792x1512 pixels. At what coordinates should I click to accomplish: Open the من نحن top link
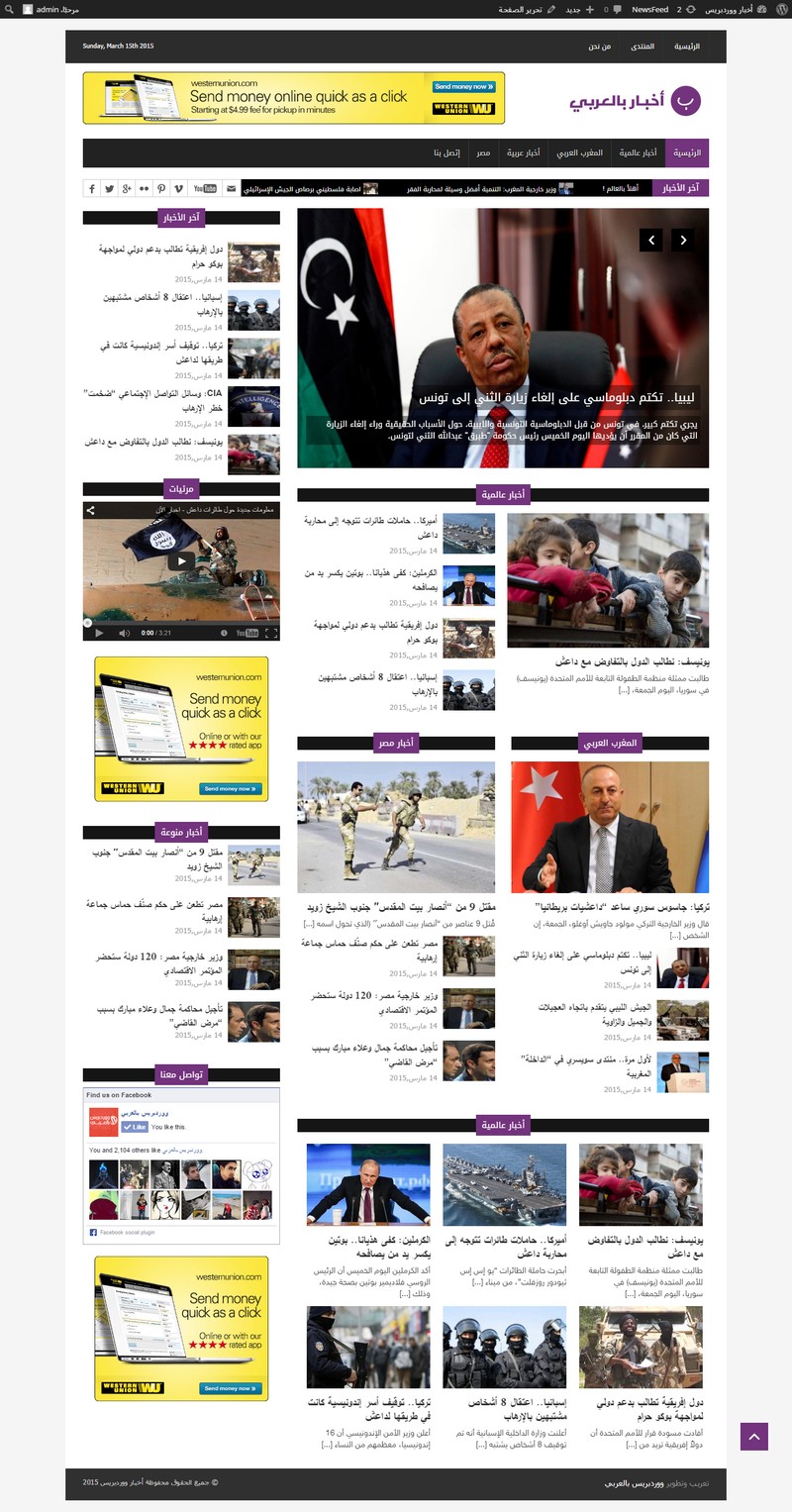600,47
